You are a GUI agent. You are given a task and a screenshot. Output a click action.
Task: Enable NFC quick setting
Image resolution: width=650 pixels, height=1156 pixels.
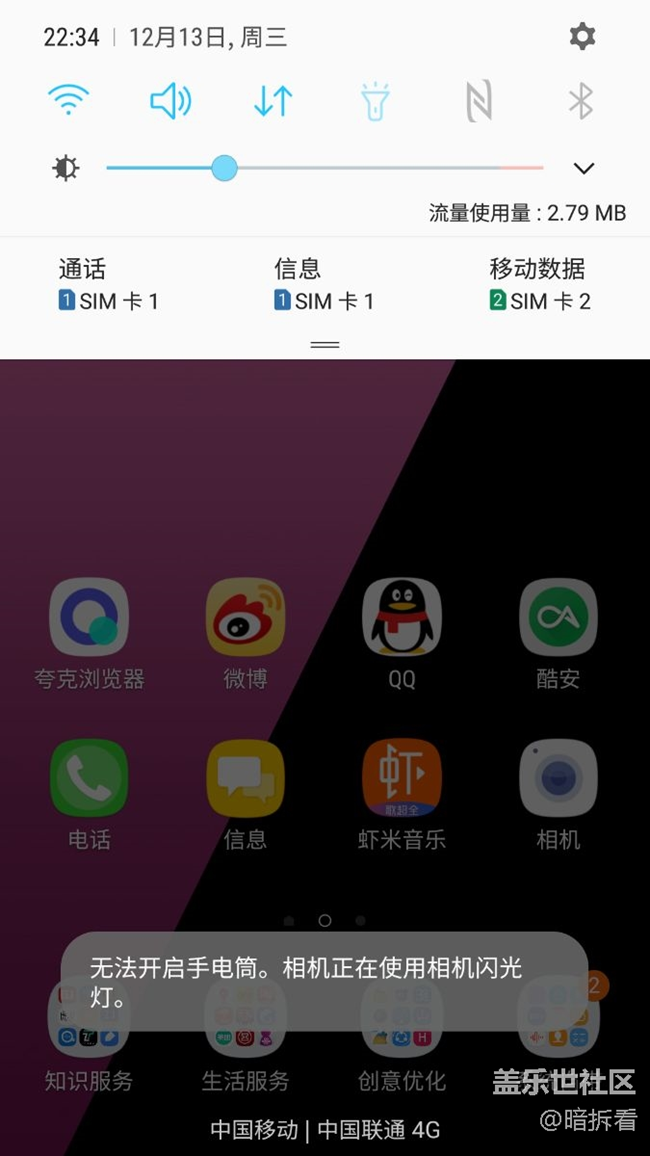(x=479, y=101)
